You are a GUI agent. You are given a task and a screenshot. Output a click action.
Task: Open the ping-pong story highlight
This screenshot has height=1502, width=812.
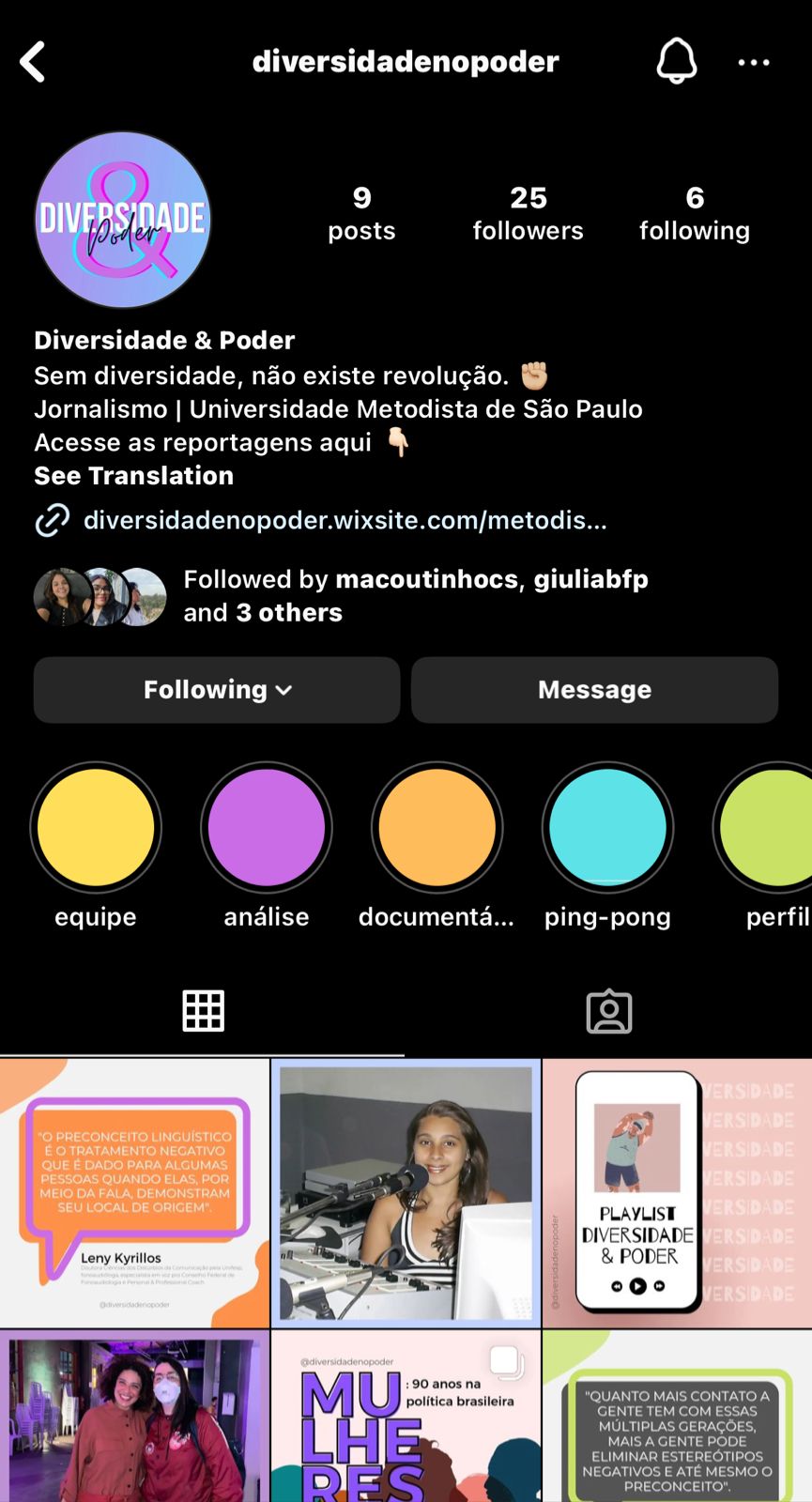pos(607,828)
